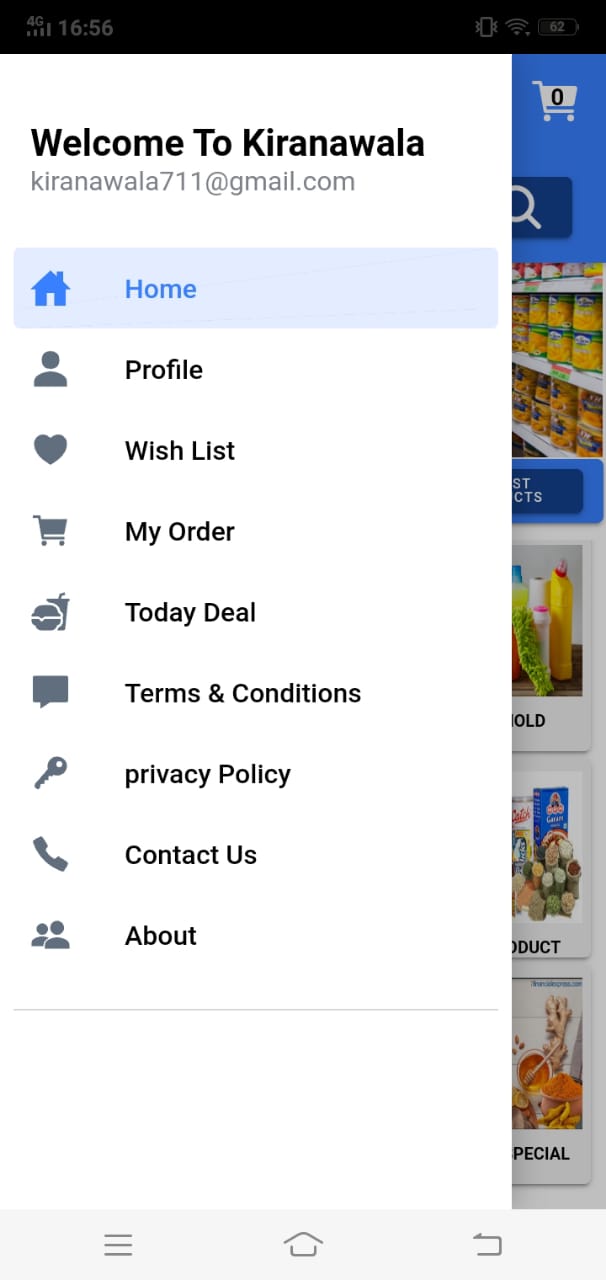Open Terms & Conditions

point(243,694)
